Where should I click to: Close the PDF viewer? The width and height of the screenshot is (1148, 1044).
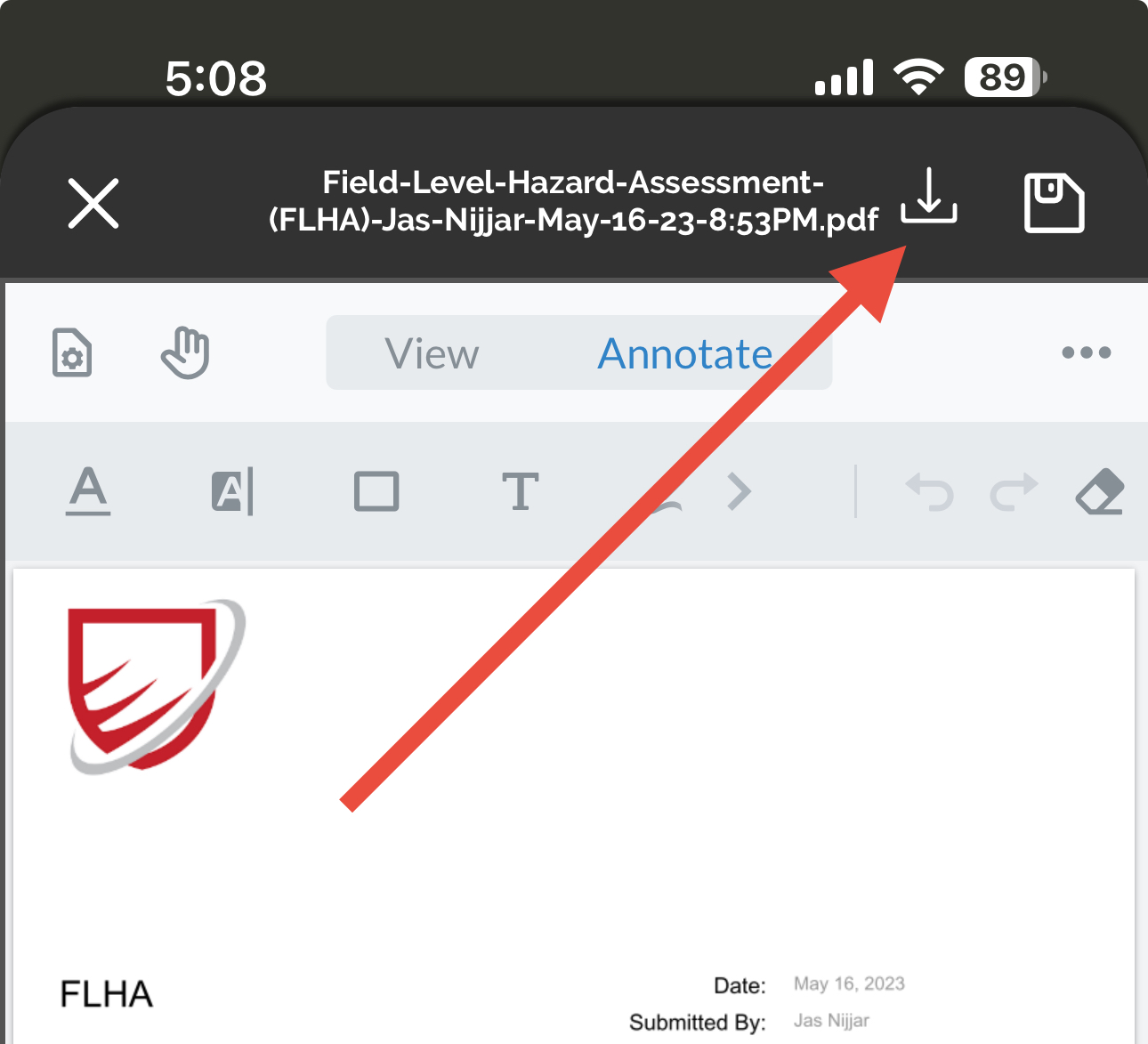coord(93,204)
